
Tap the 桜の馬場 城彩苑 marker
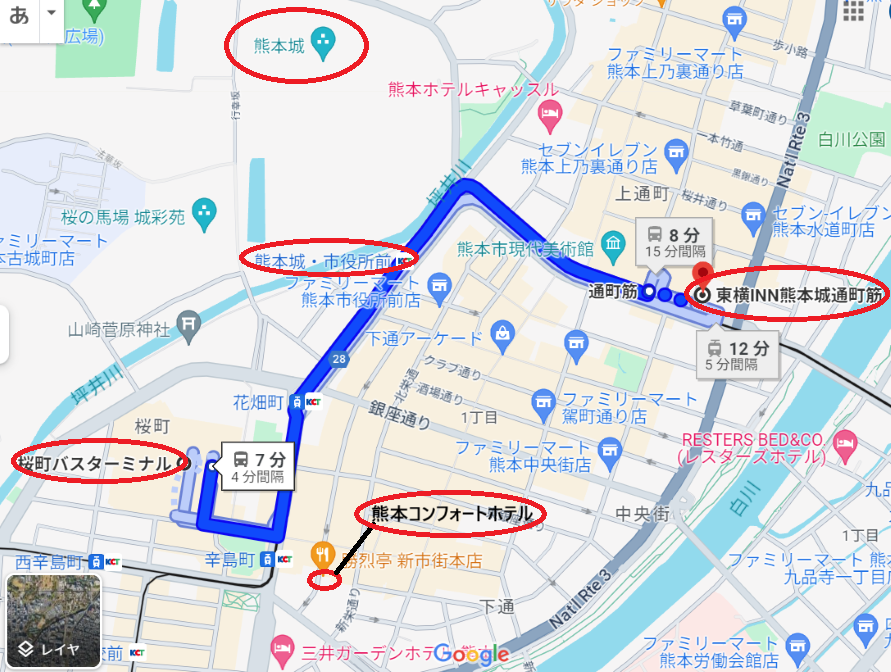[x=204, y=211]
